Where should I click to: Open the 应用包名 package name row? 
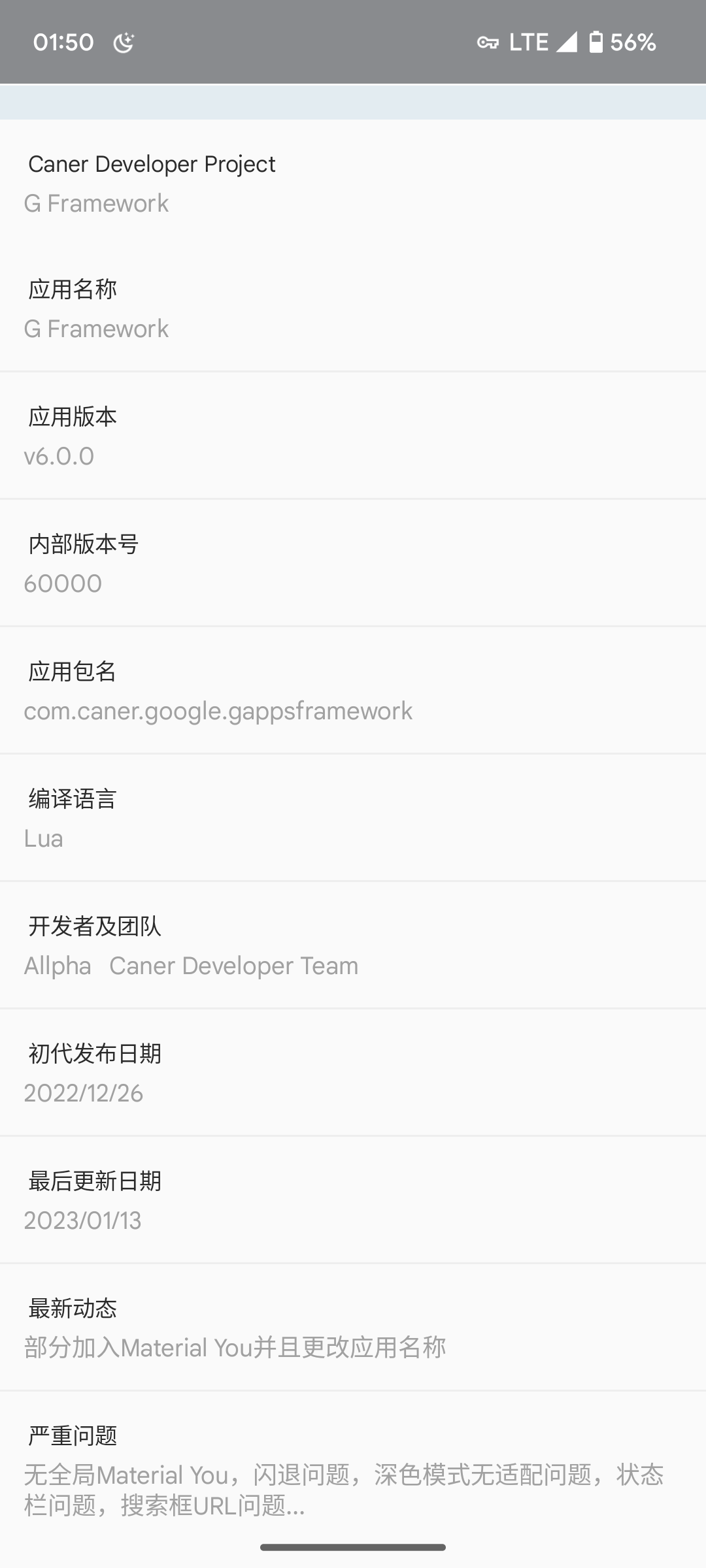pos(353,691)
